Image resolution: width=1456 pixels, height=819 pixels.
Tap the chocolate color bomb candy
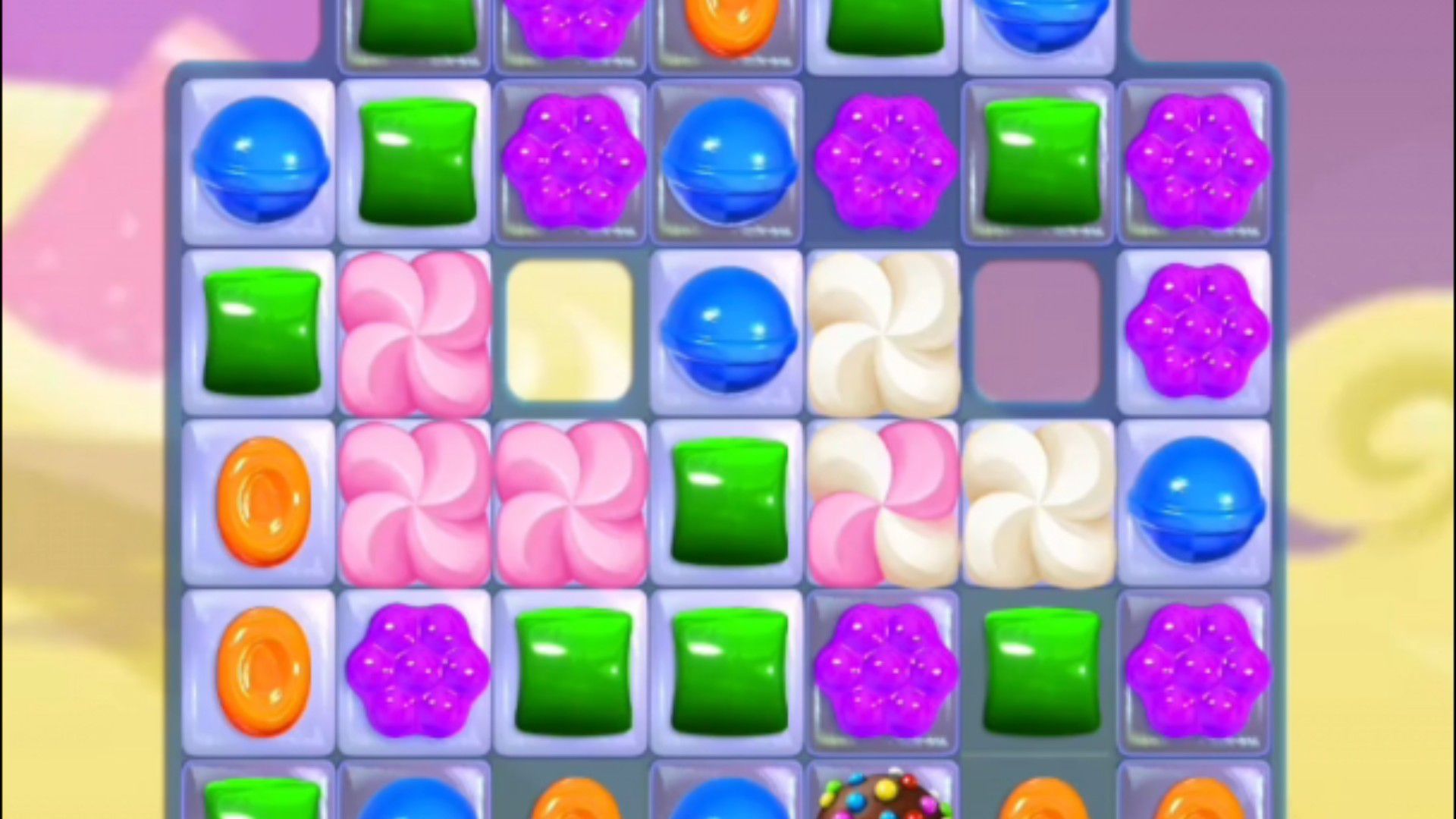click(x=883, y=796)
